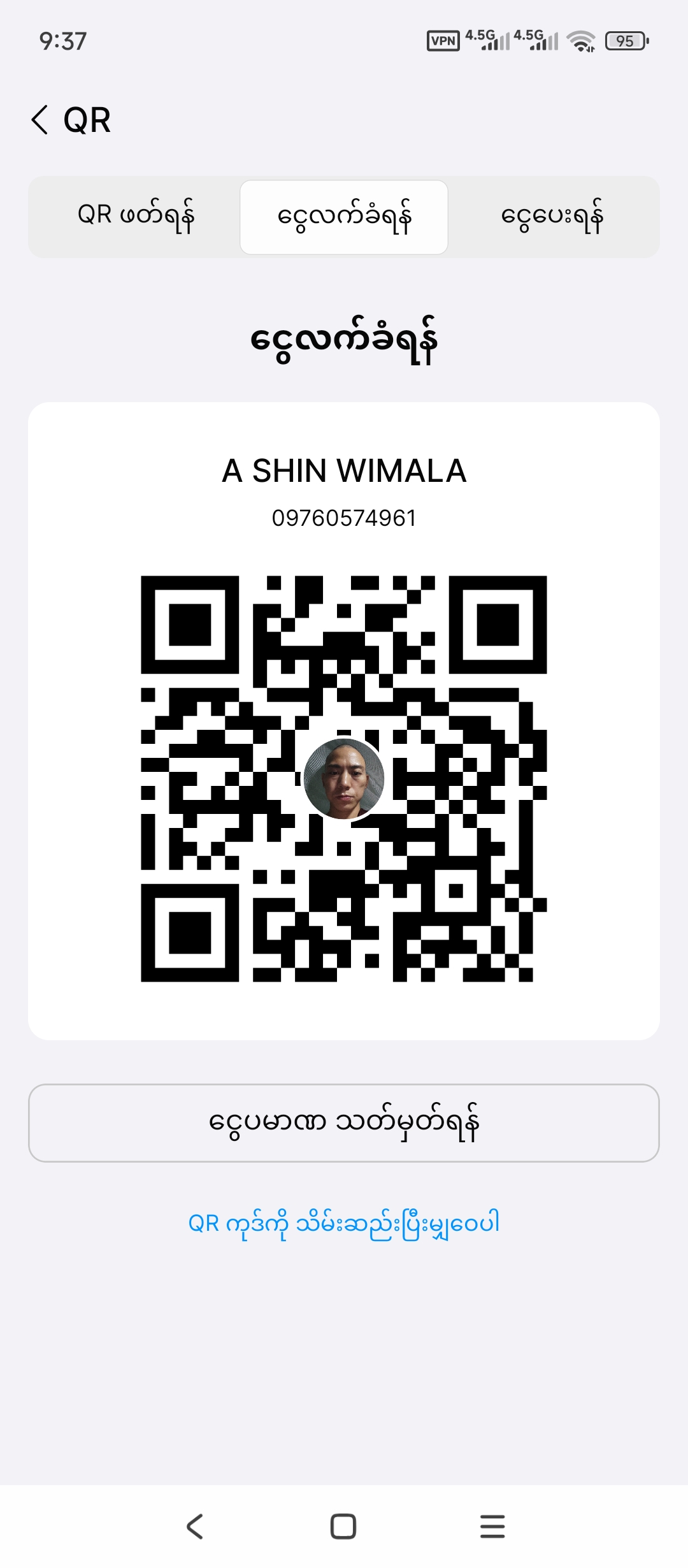Viewport: 688px width, 1568px height.
Task: Open the recent apps menu
Action: pyautogui.click(x=492, y=1527)
